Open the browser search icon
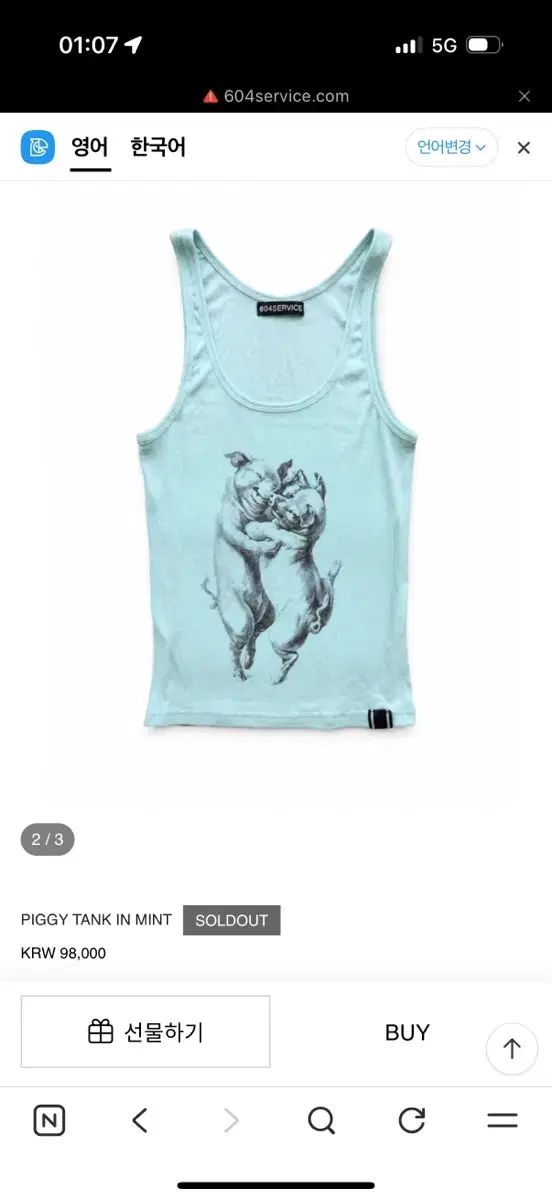 tap(321, 1121)
